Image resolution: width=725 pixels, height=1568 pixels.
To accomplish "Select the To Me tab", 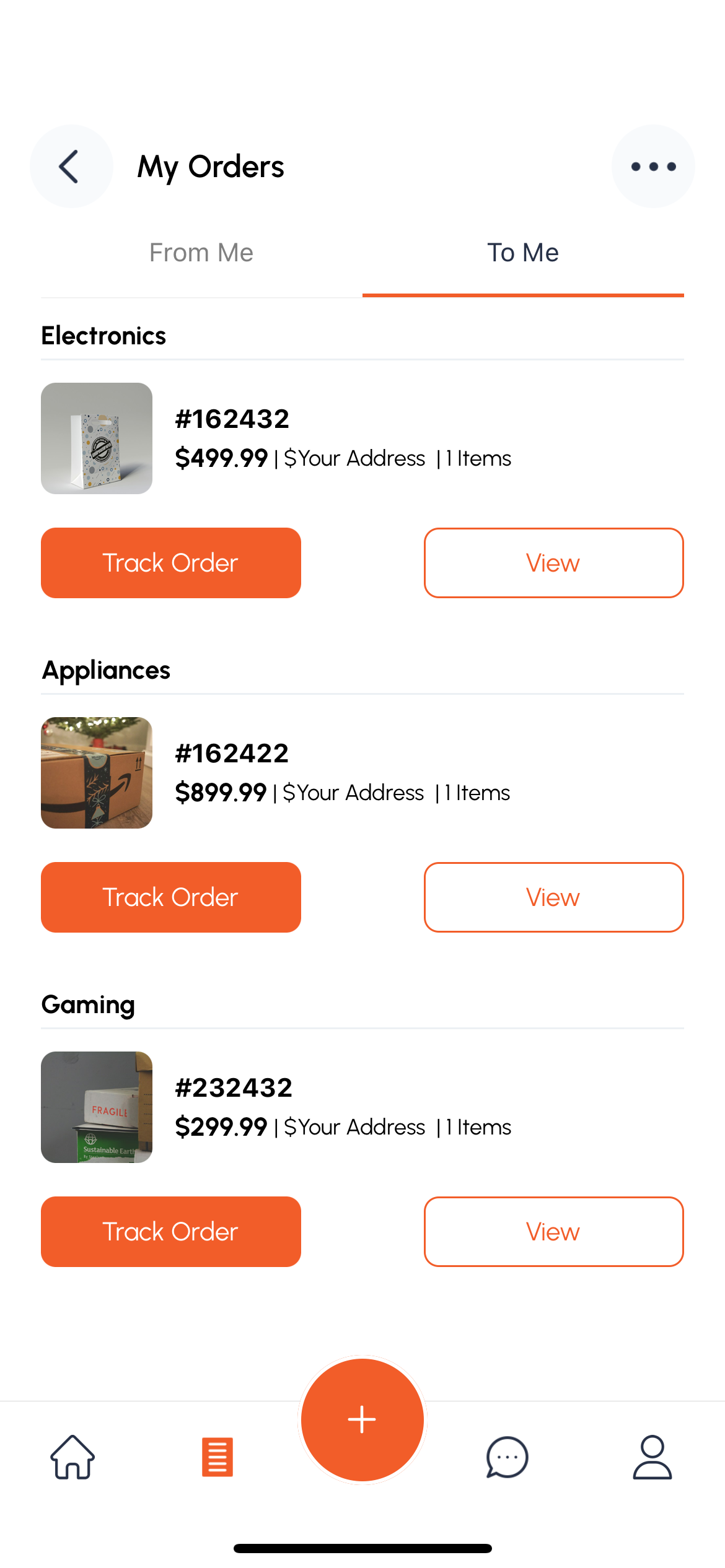I will pyautogui.click(x=523, y=253).
